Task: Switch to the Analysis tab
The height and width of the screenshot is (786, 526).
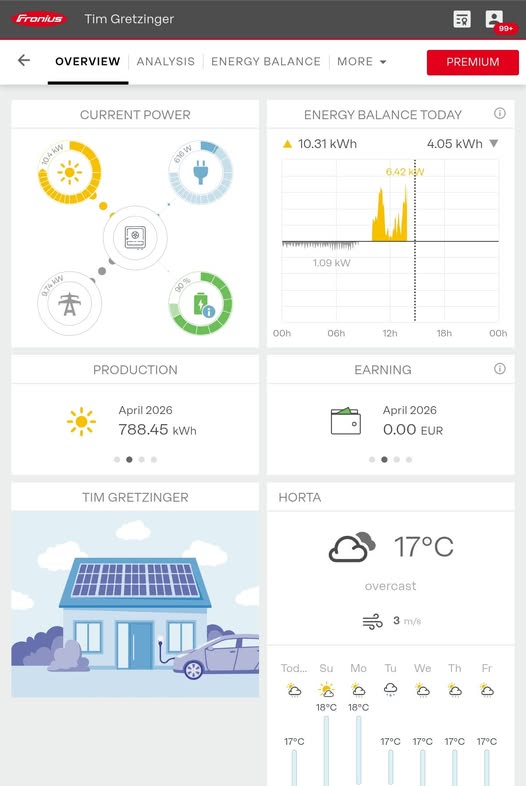Action: pos(165,62)
